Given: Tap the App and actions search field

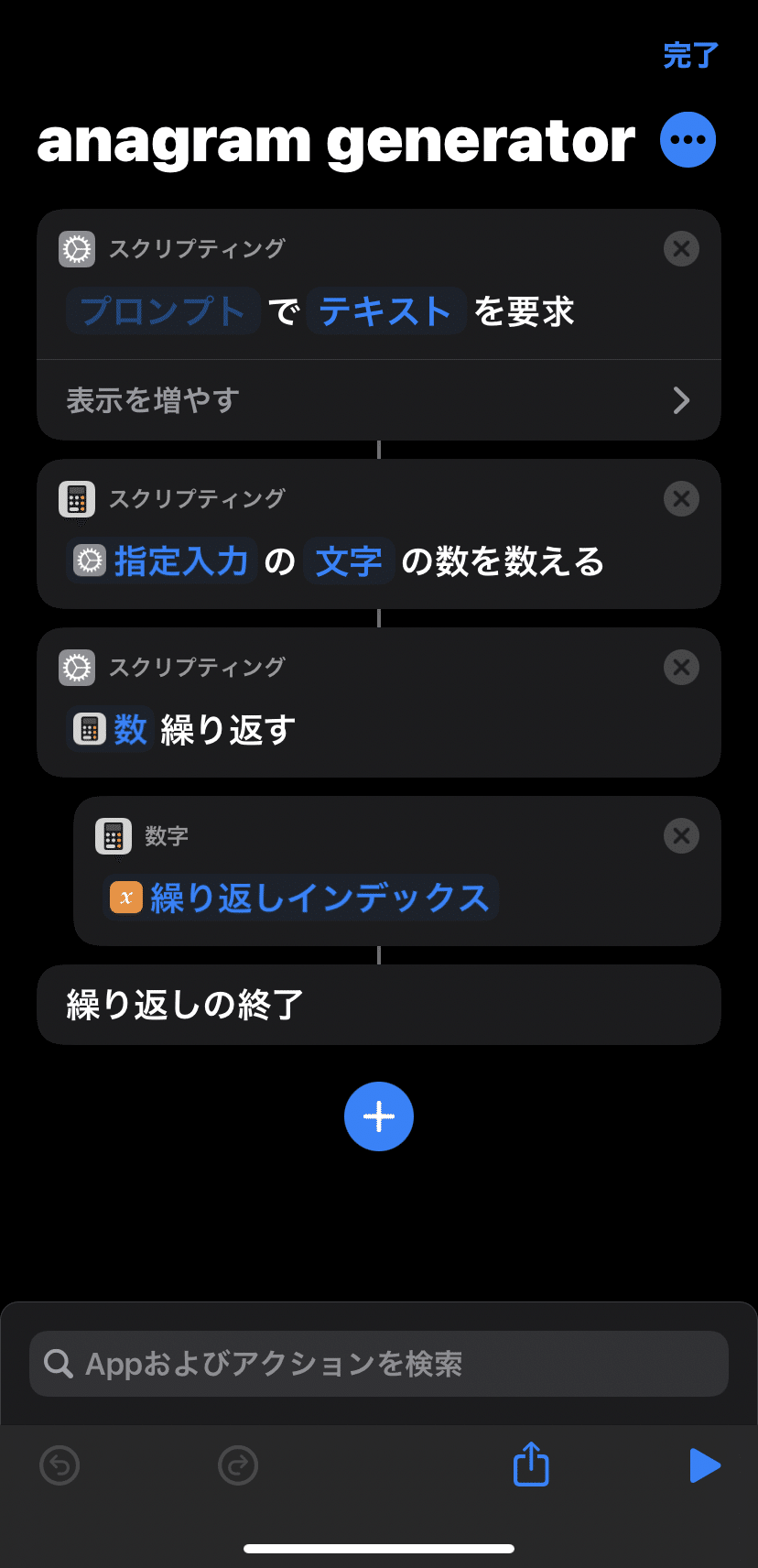Looking at the screenshot, I should [379, 1363].
